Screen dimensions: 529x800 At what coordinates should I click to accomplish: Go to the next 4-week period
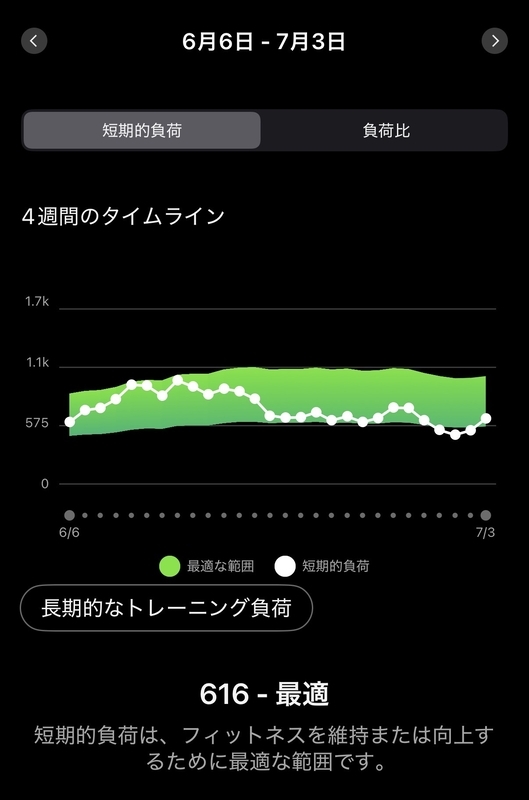coord(494,41)
